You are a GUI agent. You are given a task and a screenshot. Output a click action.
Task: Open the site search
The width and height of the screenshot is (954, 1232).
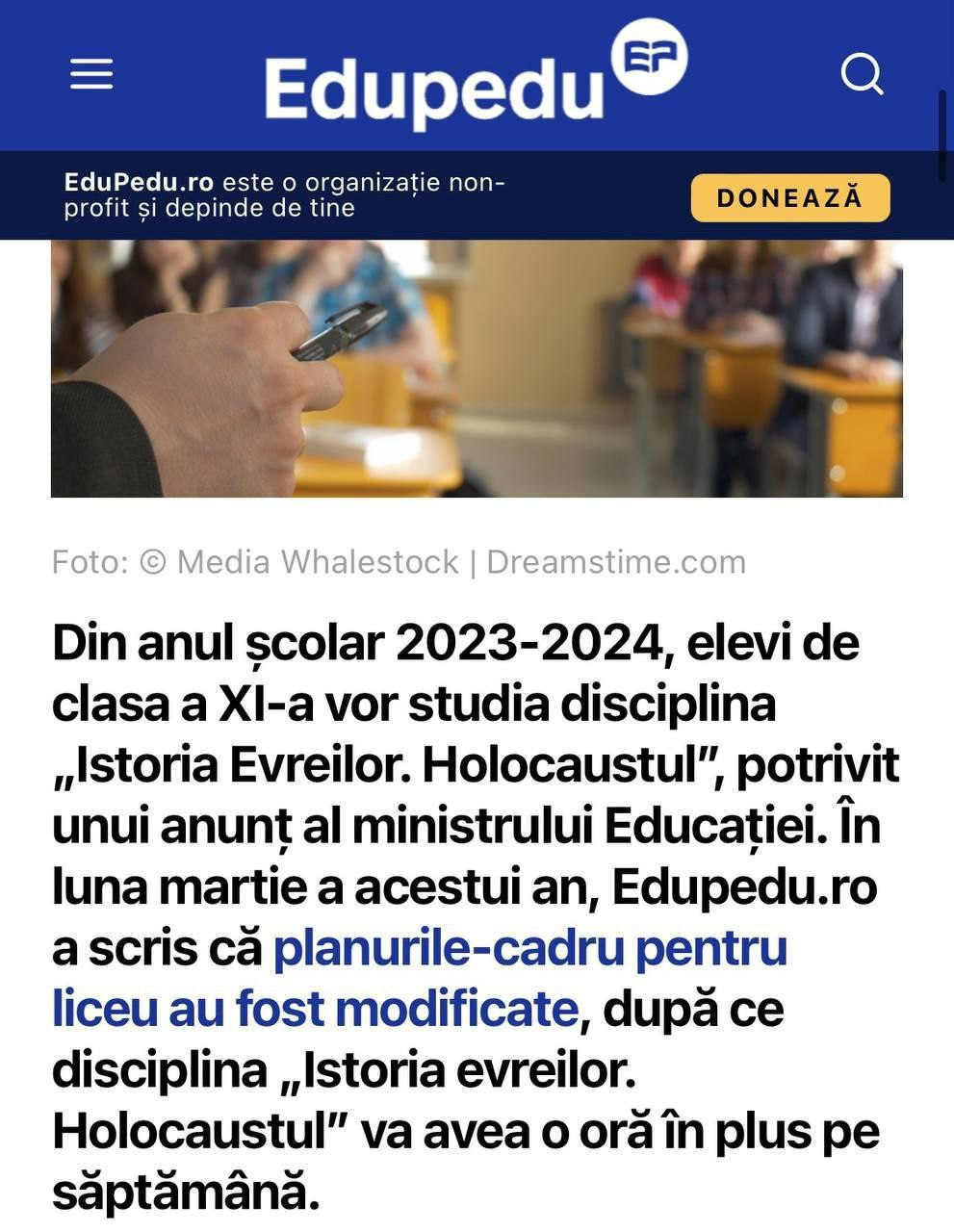click(862, 74)
